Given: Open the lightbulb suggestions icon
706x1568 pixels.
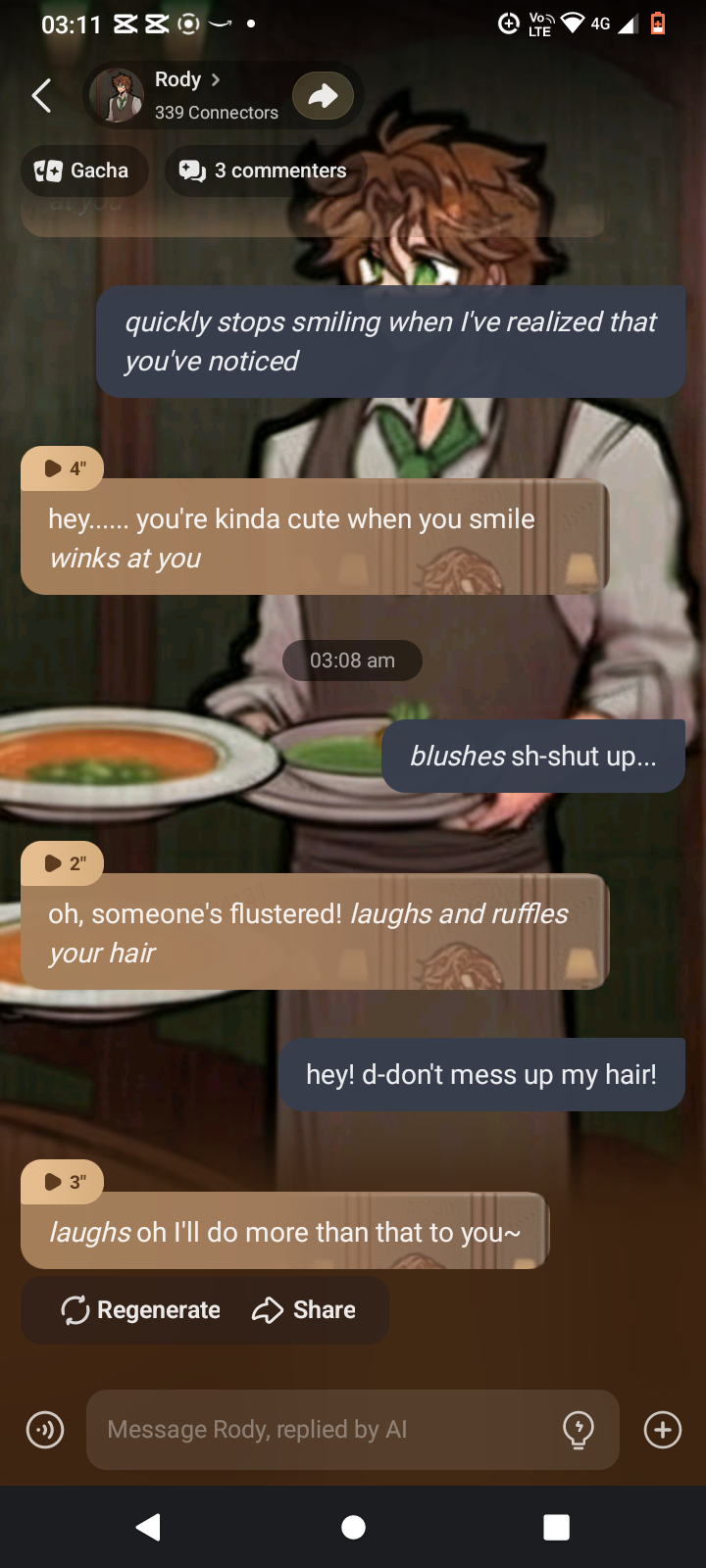Looking at the screenshot, I should click(579, 1430).
